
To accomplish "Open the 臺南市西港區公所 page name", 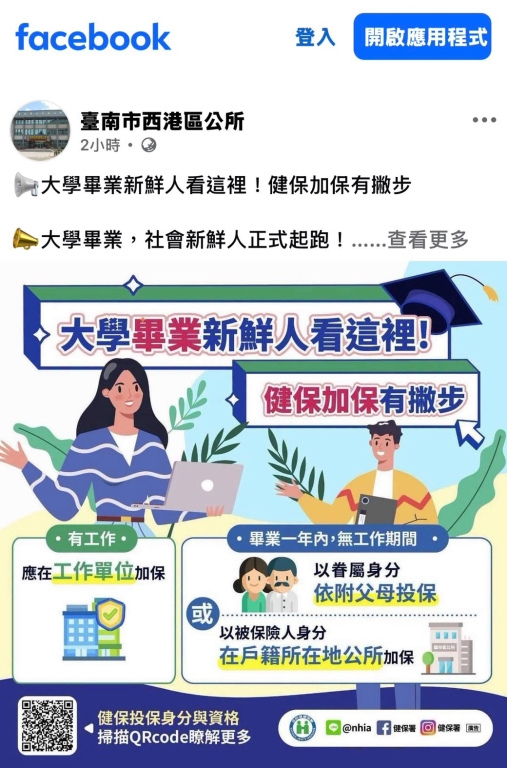I will coord(162,121).
